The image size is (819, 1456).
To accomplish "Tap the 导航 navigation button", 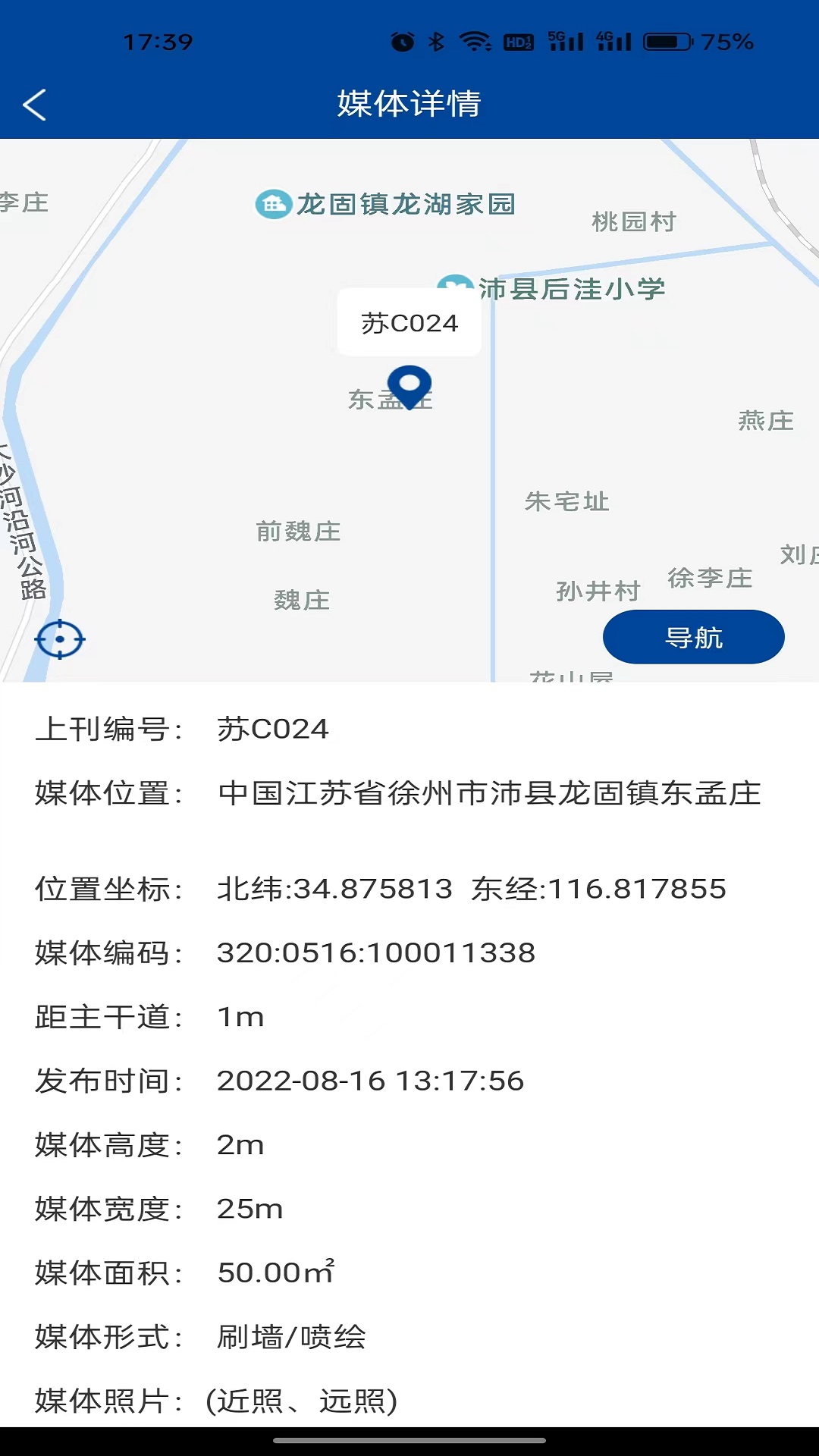I will tap(694, 637).
